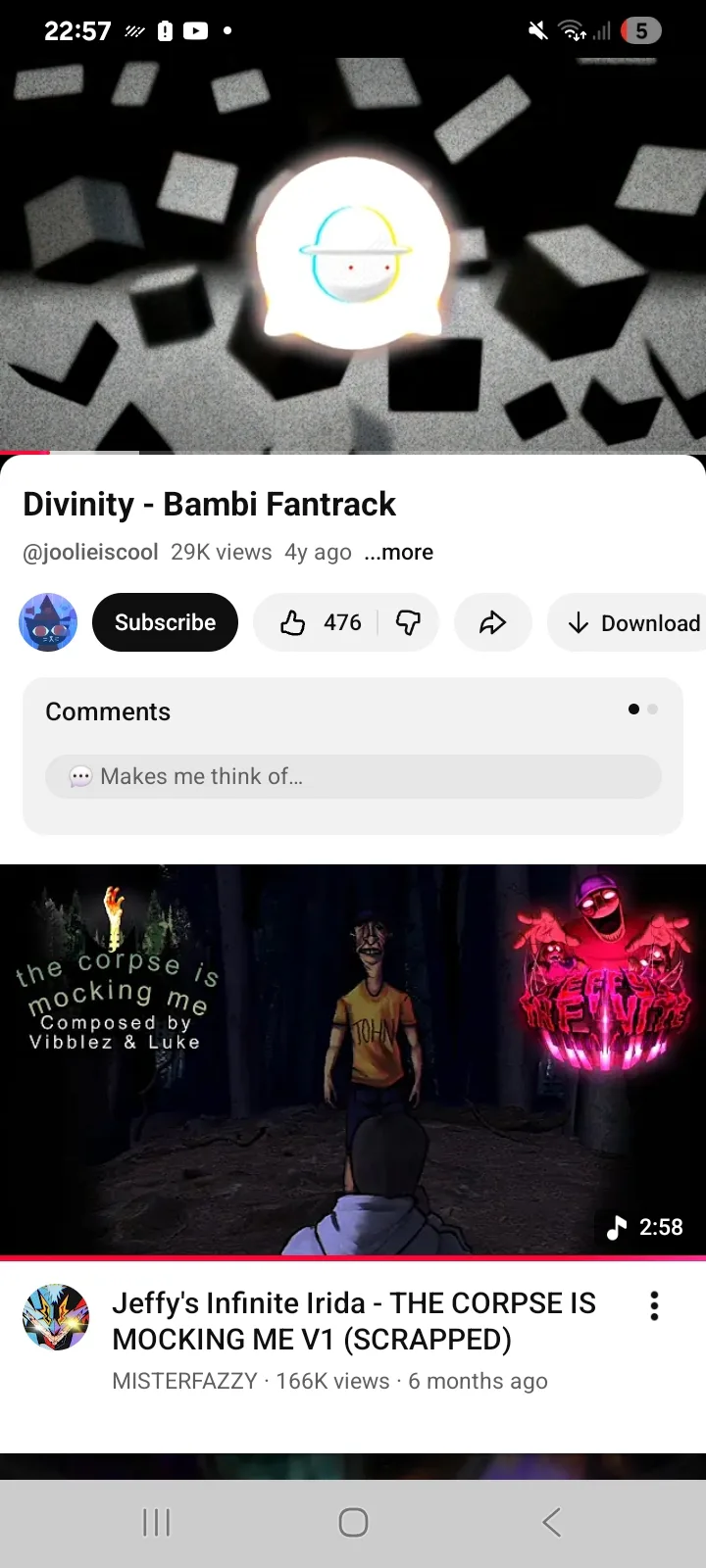This screenshot has width=706, height=1568.
Task: Open MISTERFAZZY channel avatar
Action: pyautogui.click(x=56, y=1318)
